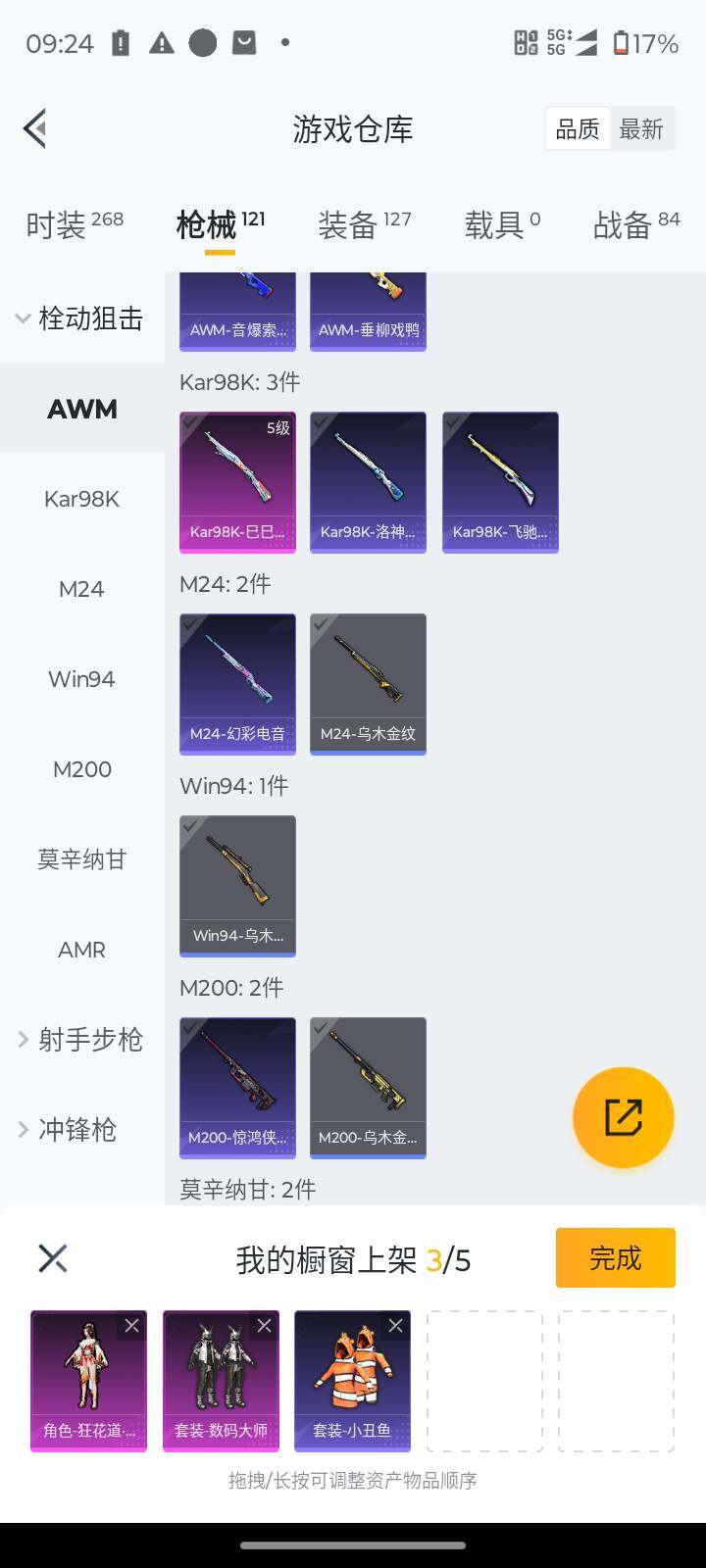Screen dimensions: 706x1568
Task: Select the Win94-乌木 skin
Action: pos(237,886)
